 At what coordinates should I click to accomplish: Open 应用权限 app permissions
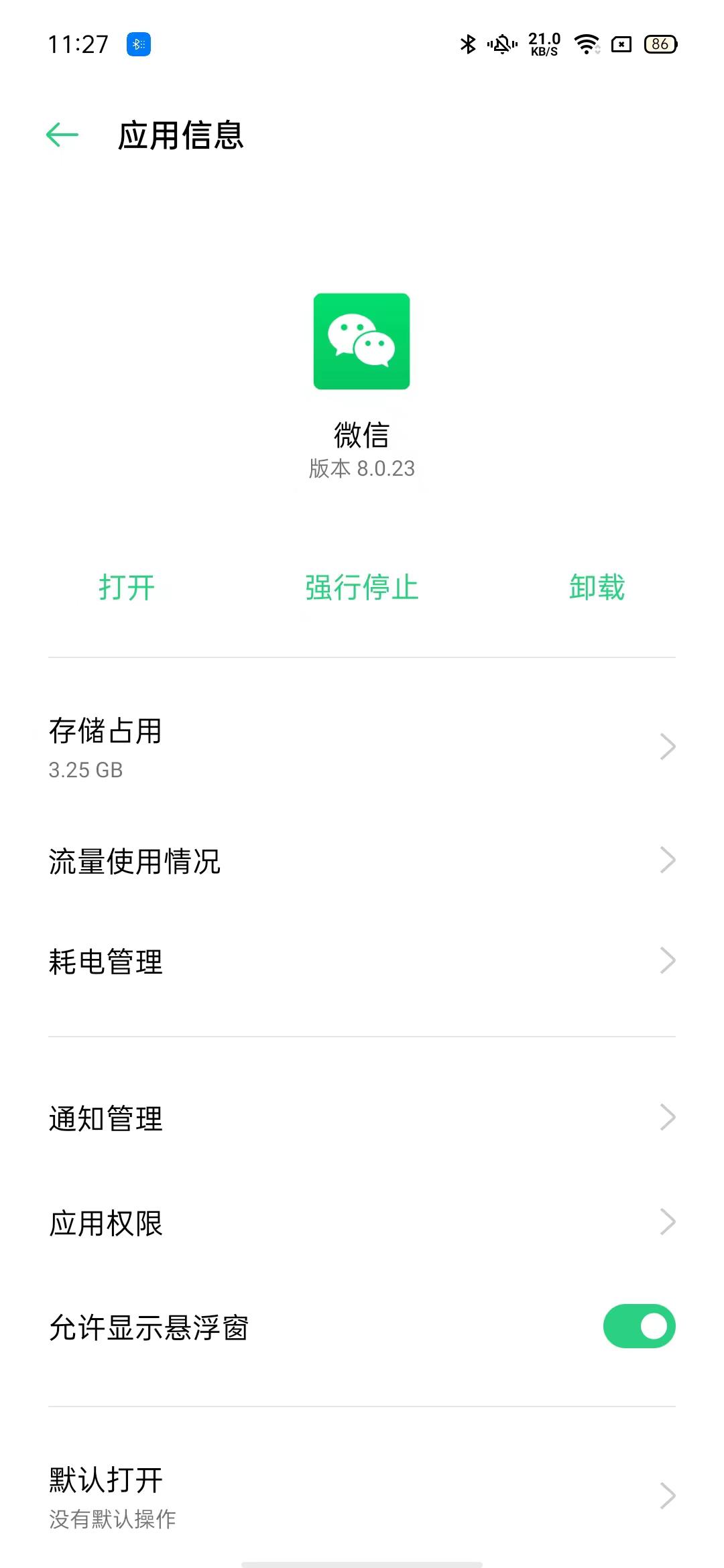(362, 1223)
